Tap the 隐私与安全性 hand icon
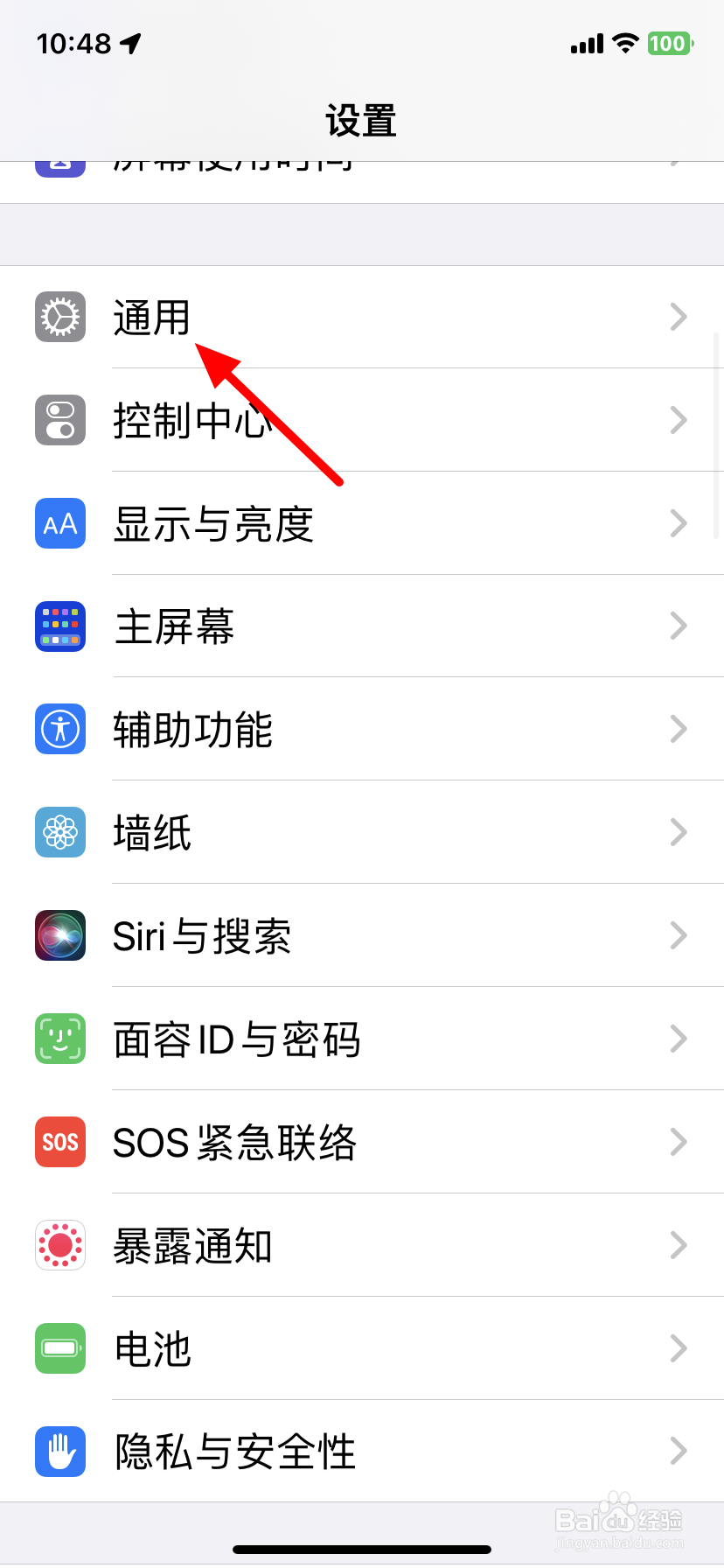The image size is (724, 1568). pos(59,1451)
